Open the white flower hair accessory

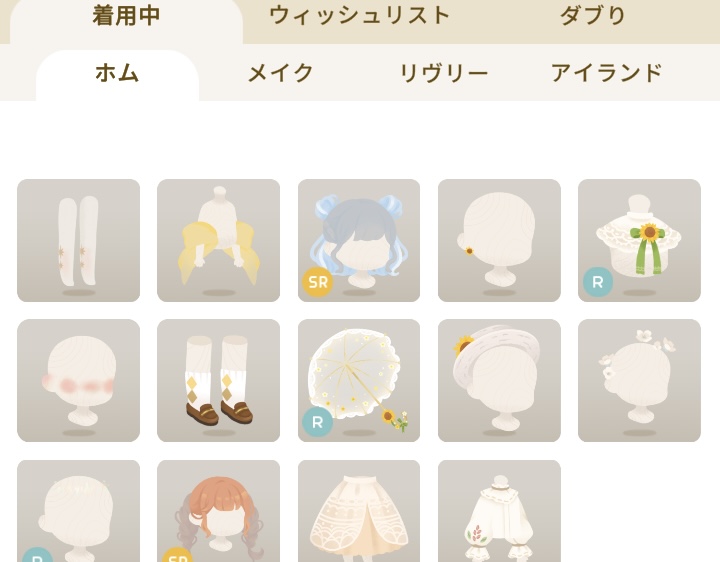click(x=639, y=380)
